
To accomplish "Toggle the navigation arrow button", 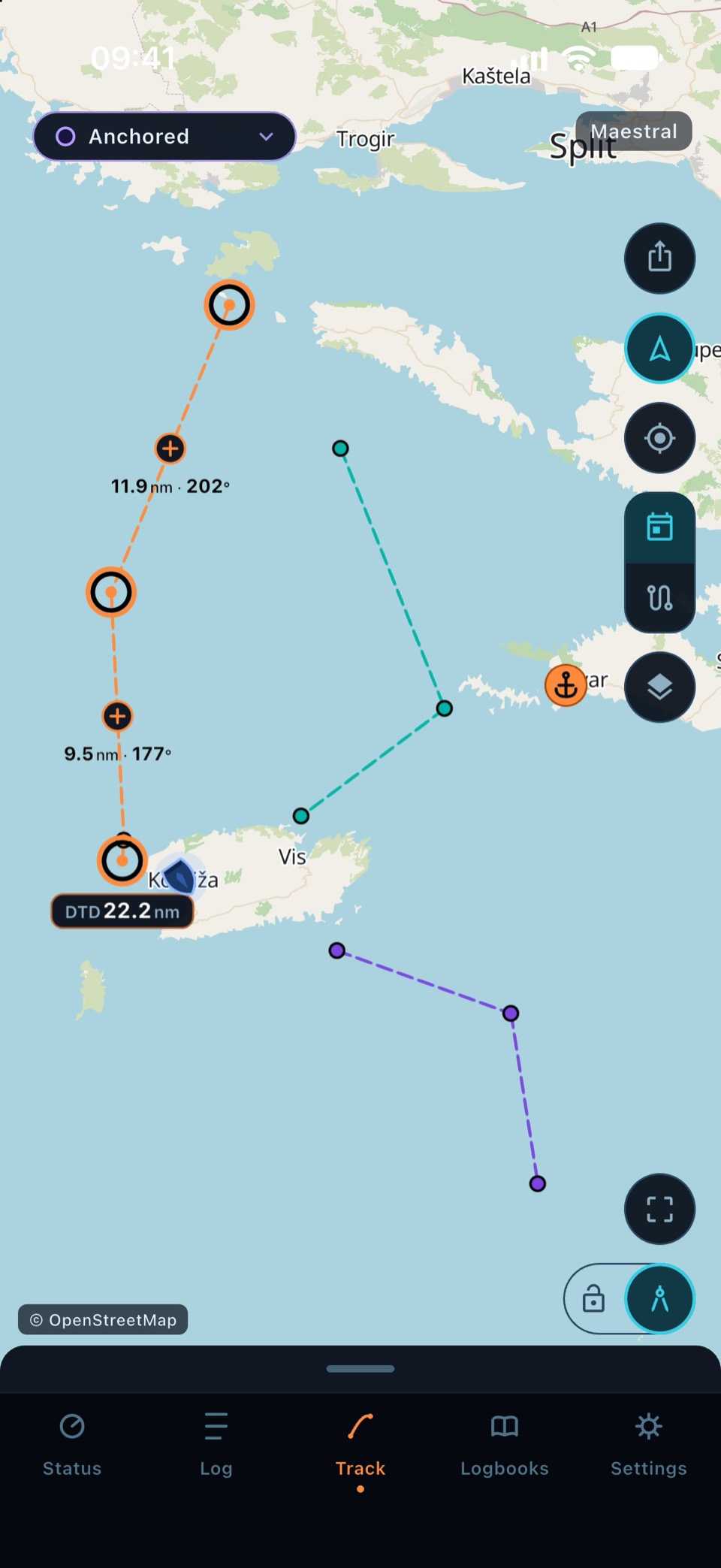I will tap(659, 348).
